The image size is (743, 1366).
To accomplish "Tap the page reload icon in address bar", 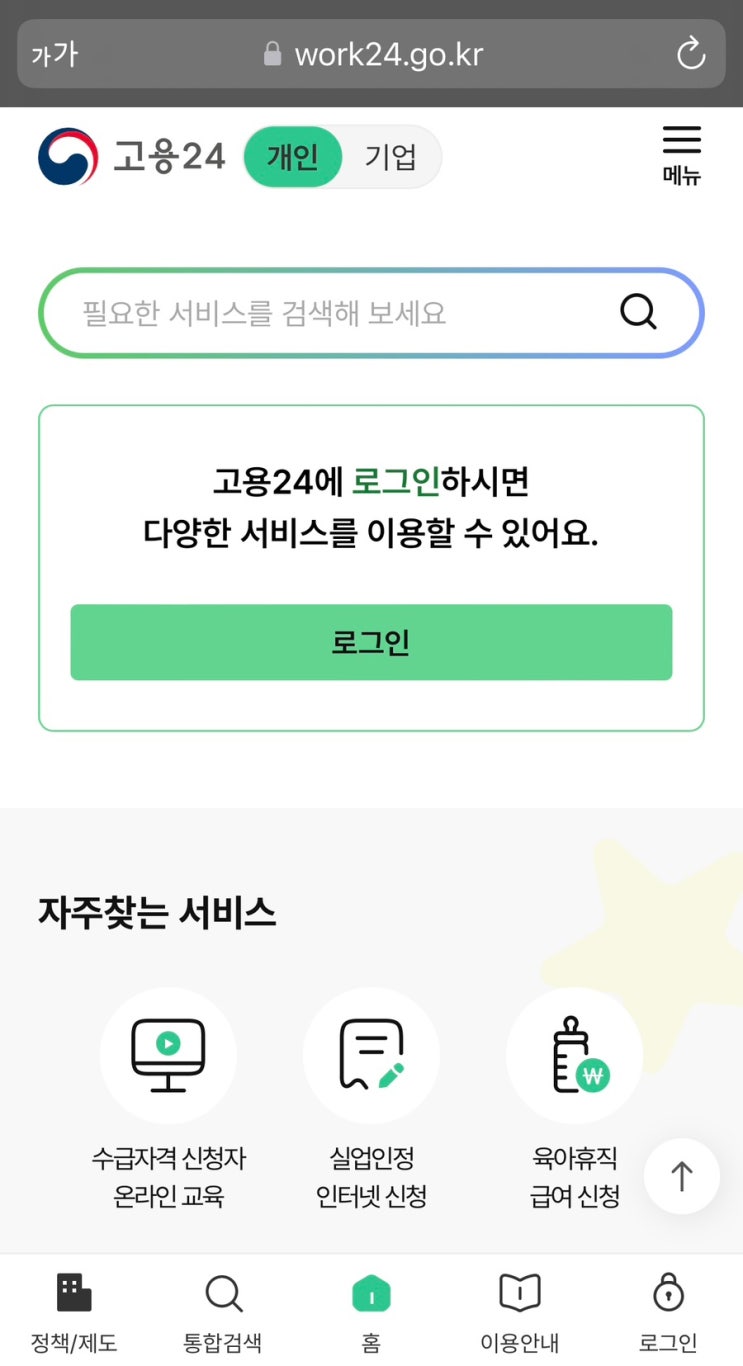I will pos(691,54).
